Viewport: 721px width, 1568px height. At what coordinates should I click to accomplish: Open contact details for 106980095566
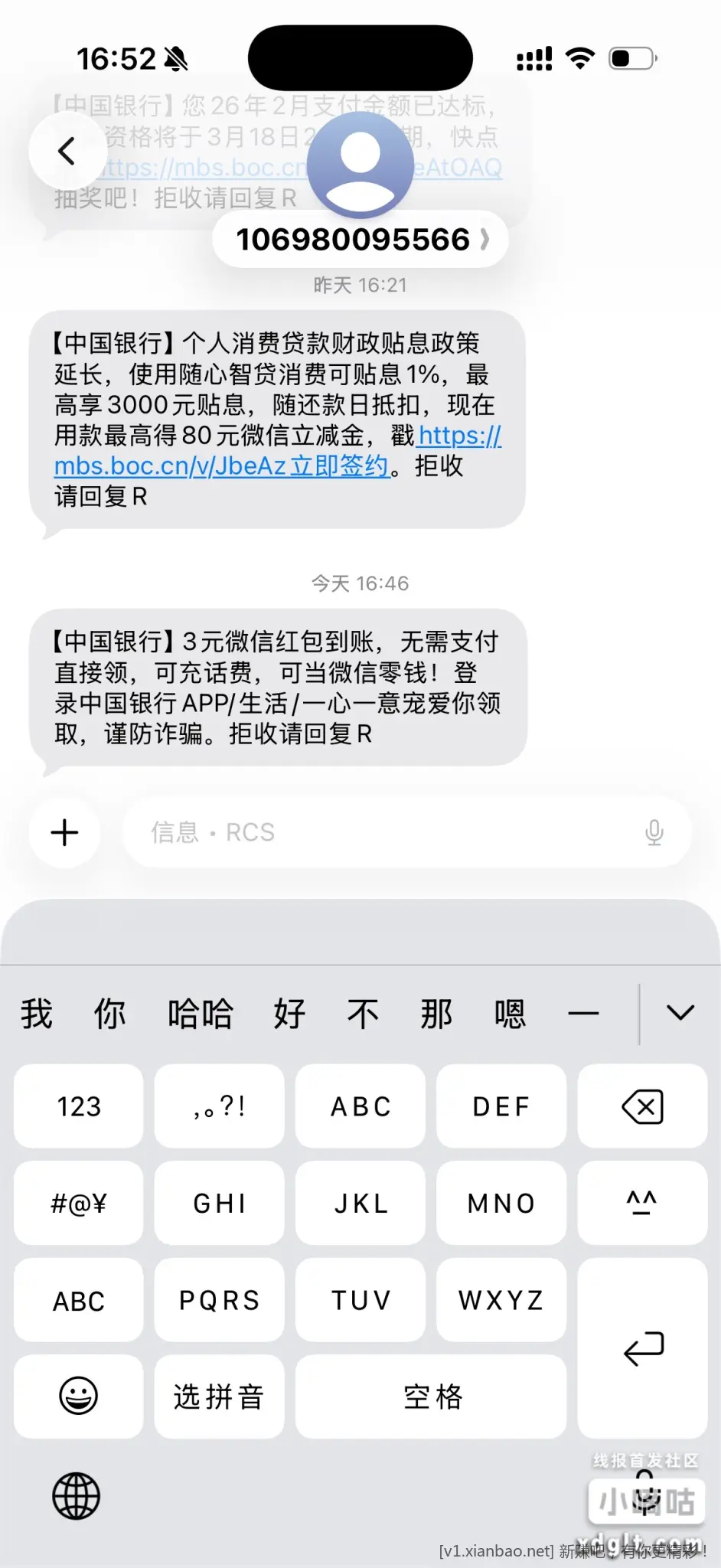tap(360, 240)
